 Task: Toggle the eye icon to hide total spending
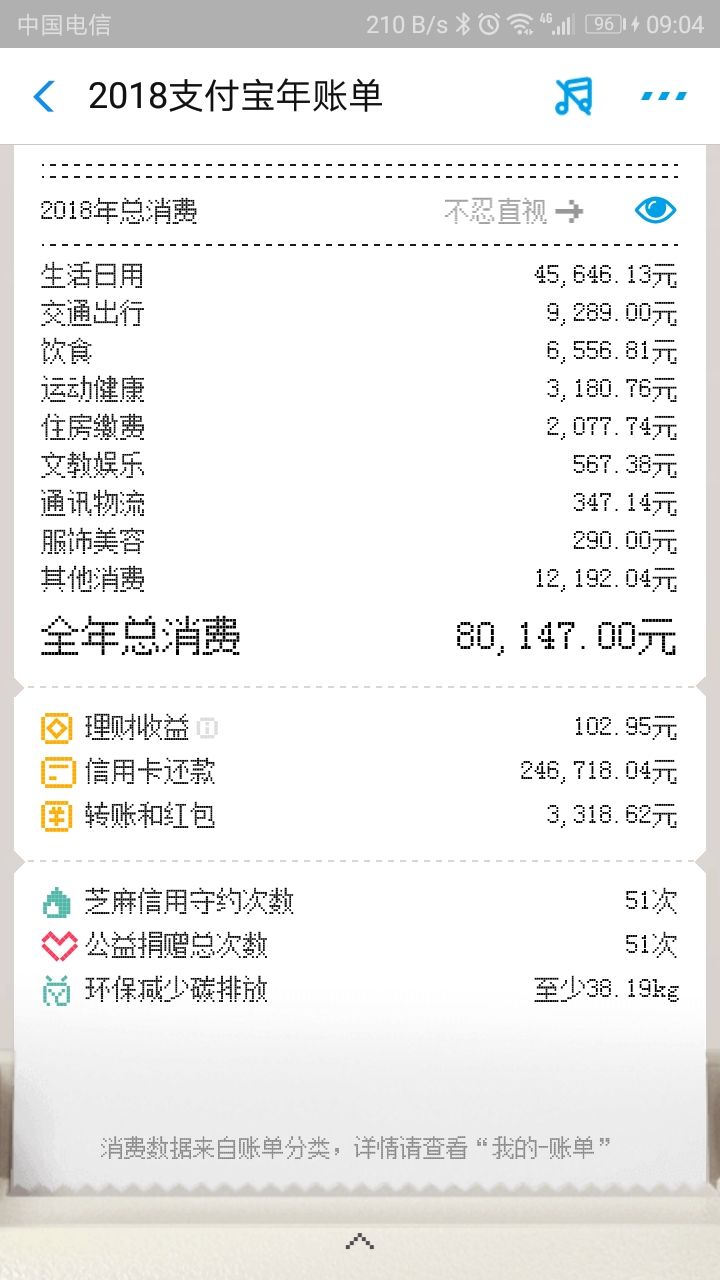point(654,210)
